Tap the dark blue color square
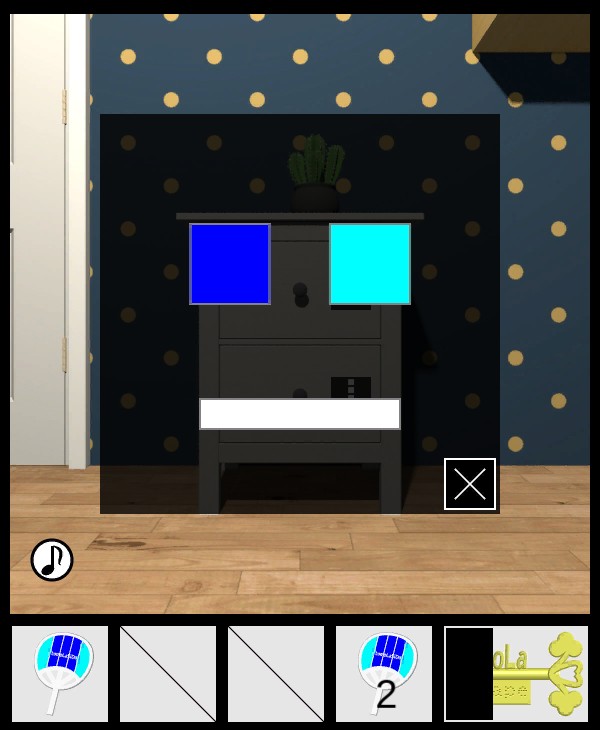The width and height of the screenshot is (600, 730). click(230, 264)
